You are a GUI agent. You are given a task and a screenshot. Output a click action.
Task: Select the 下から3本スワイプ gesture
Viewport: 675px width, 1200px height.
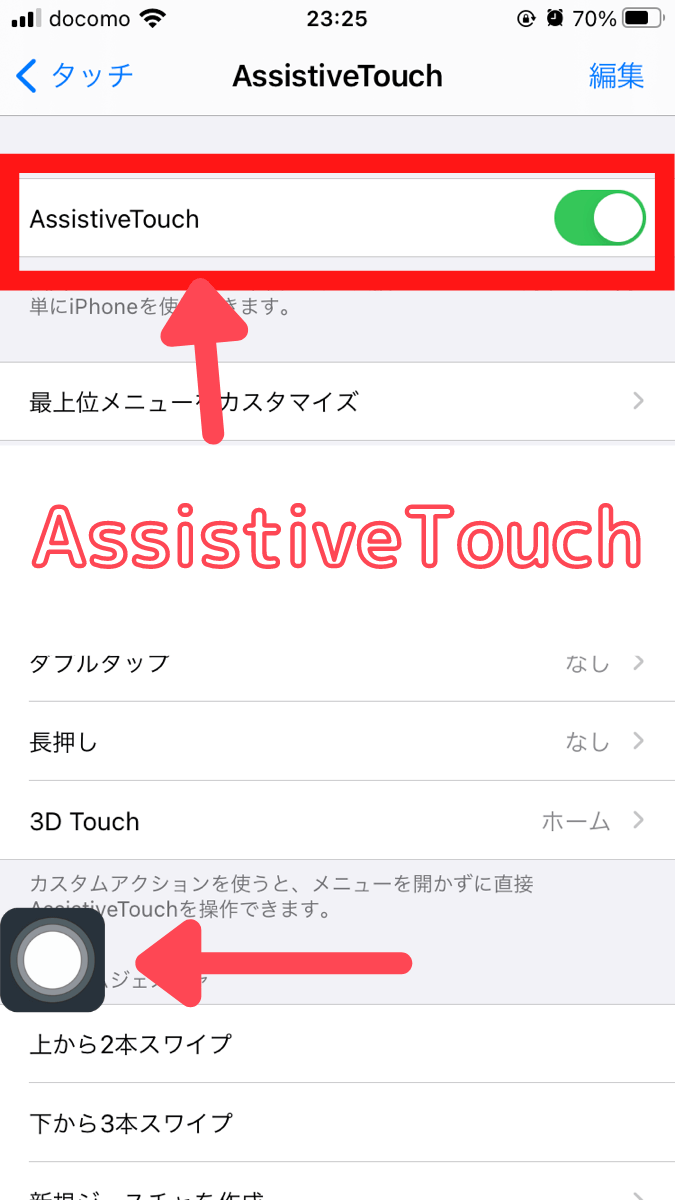(337, 1122)
